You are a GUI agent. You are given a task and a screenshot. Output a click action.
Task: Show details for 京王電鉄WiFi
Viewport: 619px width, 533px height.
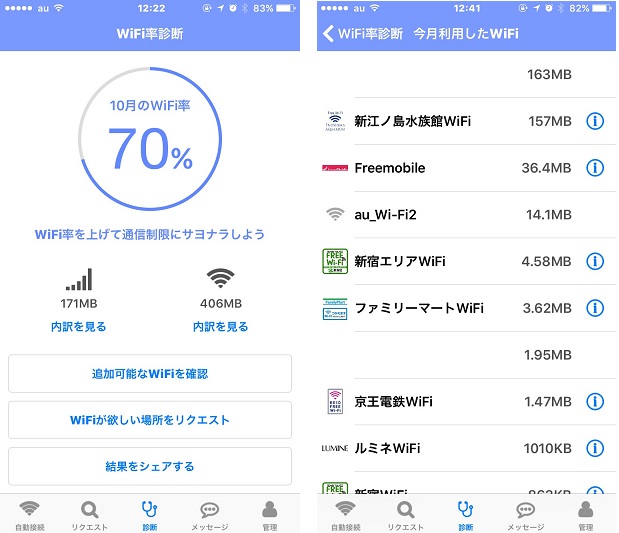tap(594, 401)
